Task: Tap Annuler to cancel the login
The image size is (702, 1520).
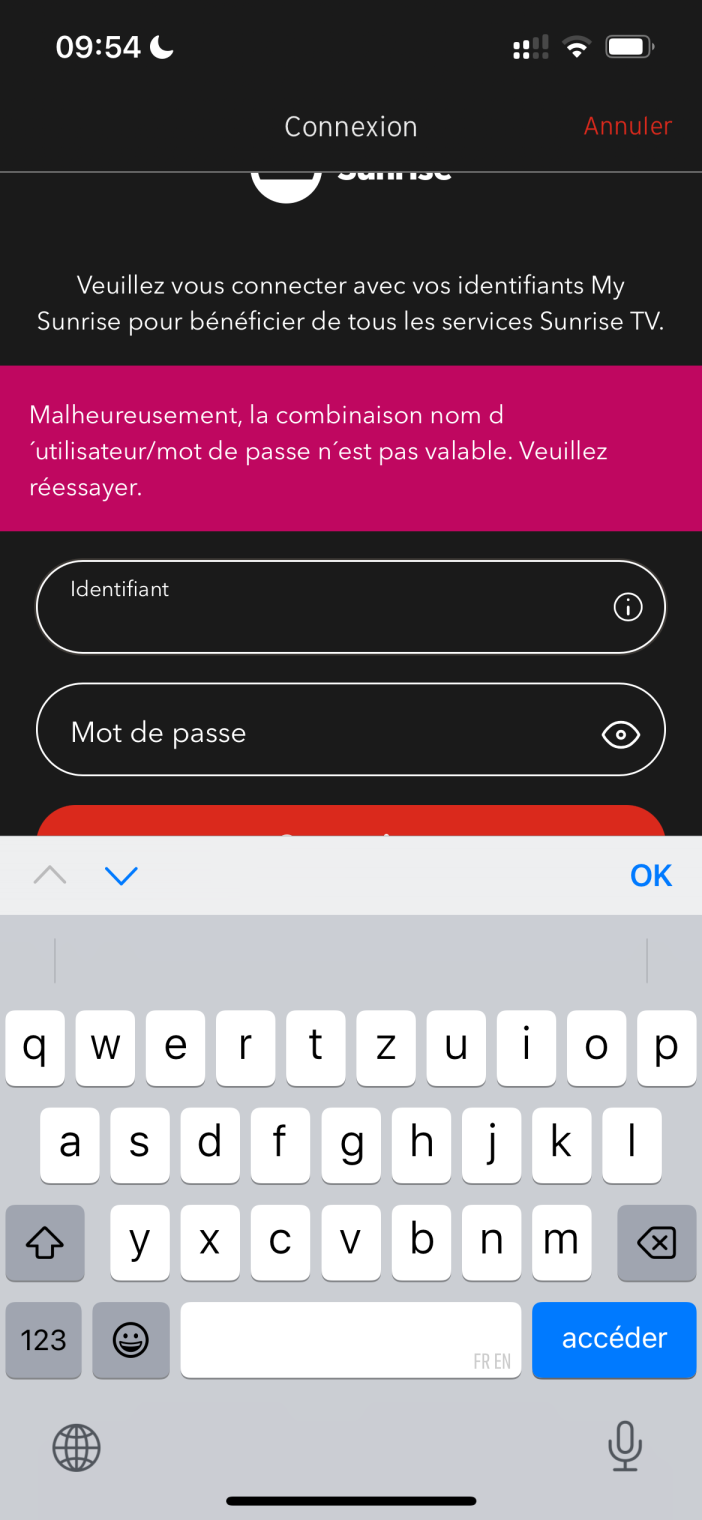Action: (627, 126)
